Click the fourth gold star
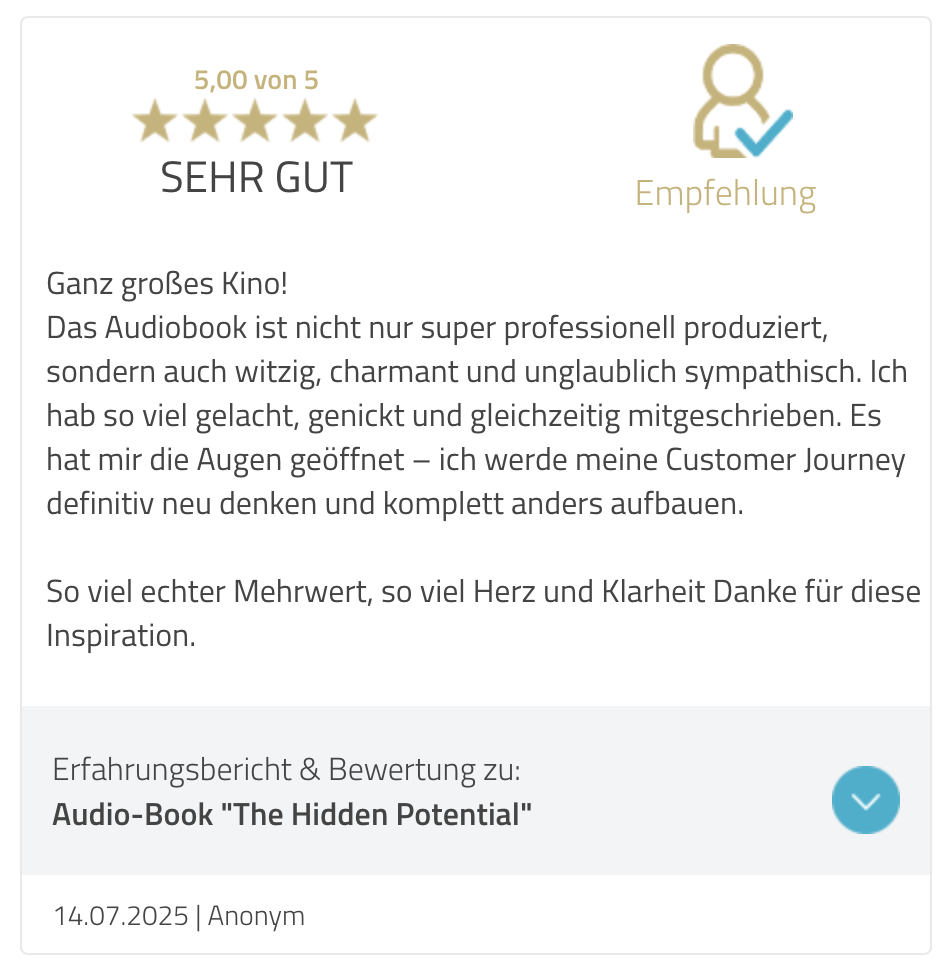The image size is (952, 980). [306, 120]
